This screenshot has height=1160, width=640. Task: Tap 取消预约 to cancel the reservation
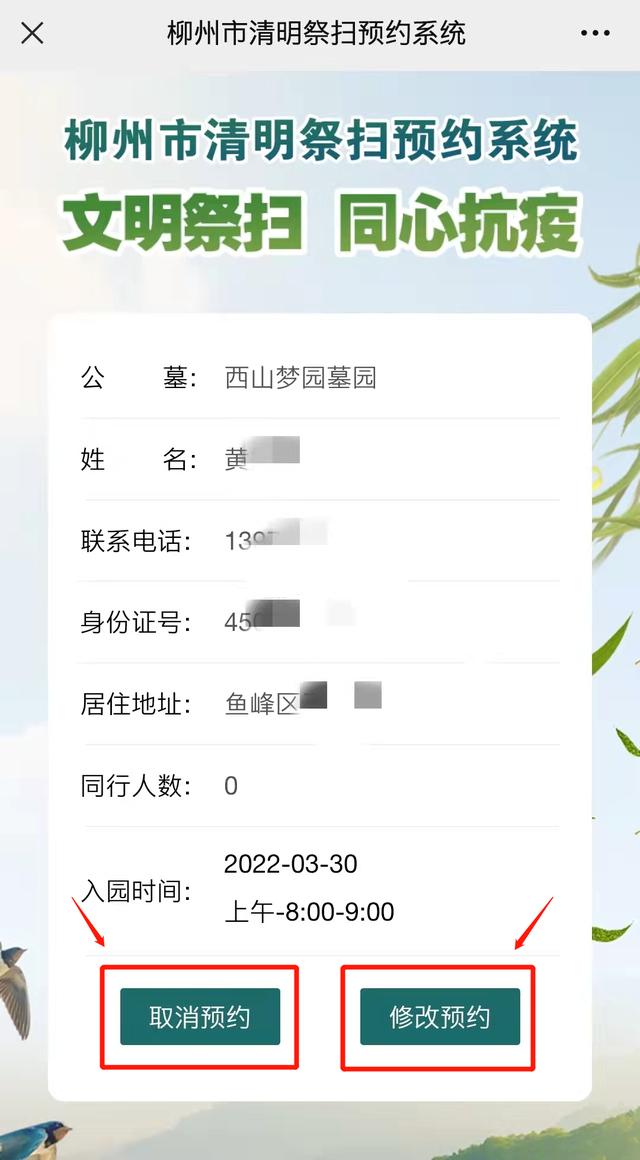click(200, 1017)
